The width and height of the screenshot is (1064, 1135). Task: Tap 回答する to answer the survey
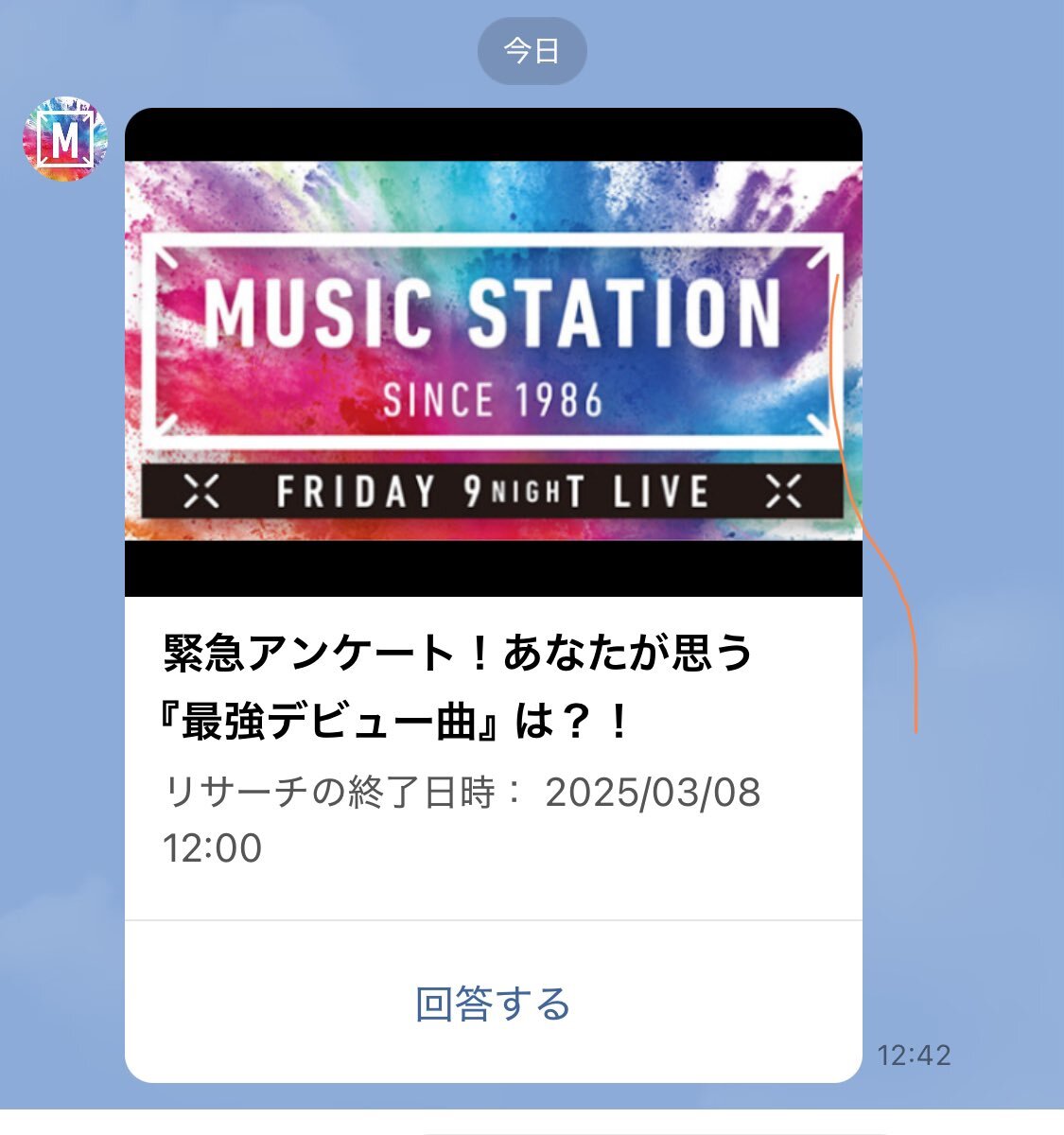point(493,1004)
